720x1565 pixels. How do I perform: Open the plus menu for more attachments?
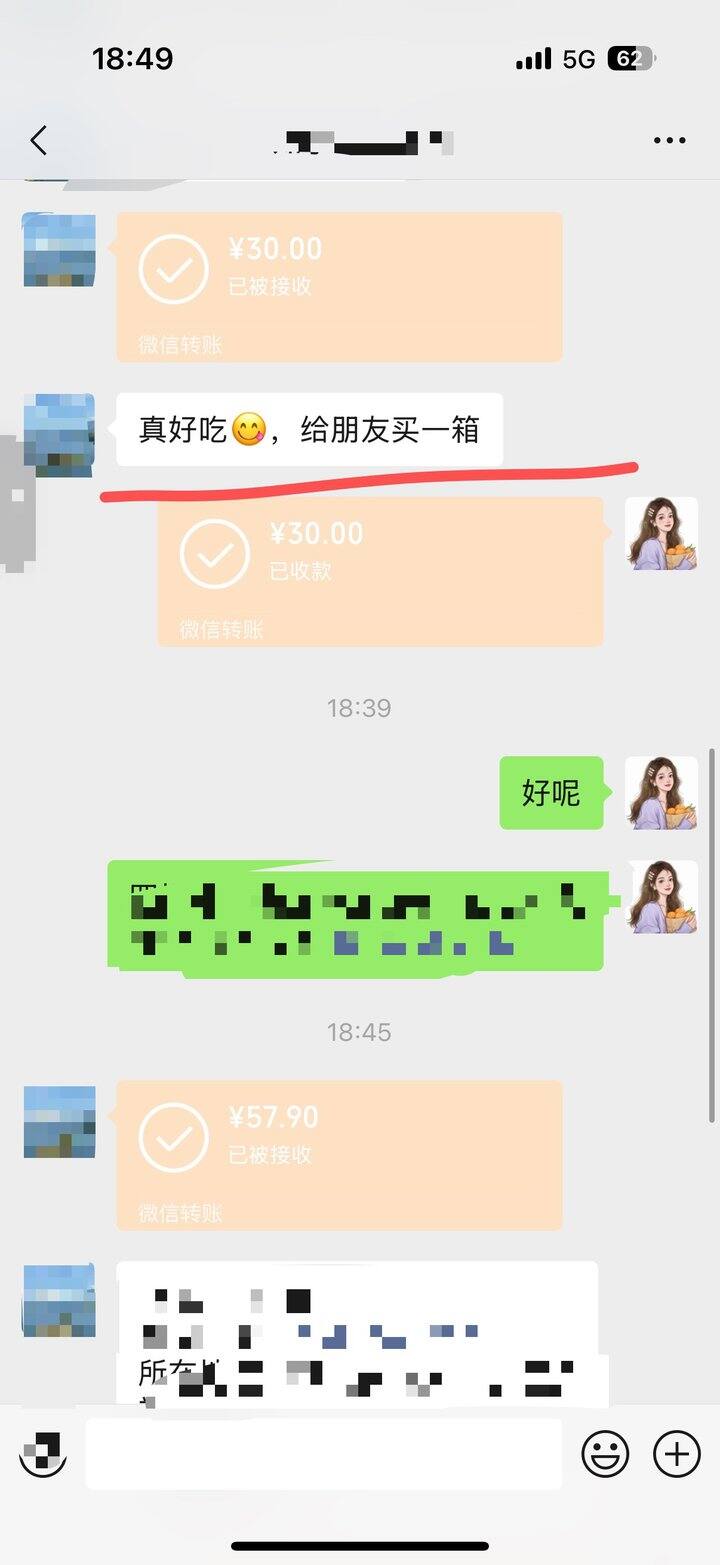coord(677,1453)
